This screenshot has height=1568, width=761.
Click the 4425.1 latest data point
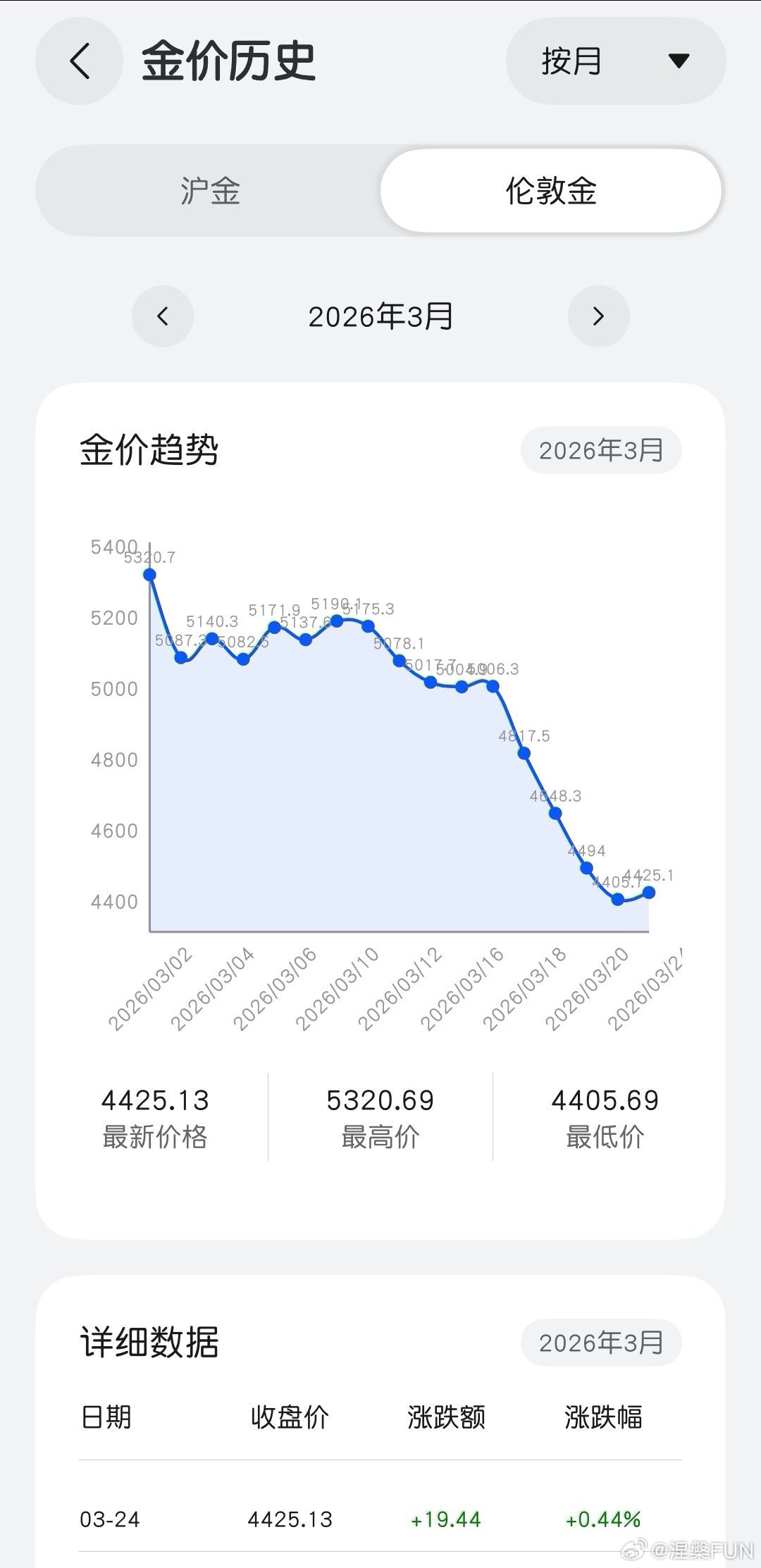pos(649,892)
